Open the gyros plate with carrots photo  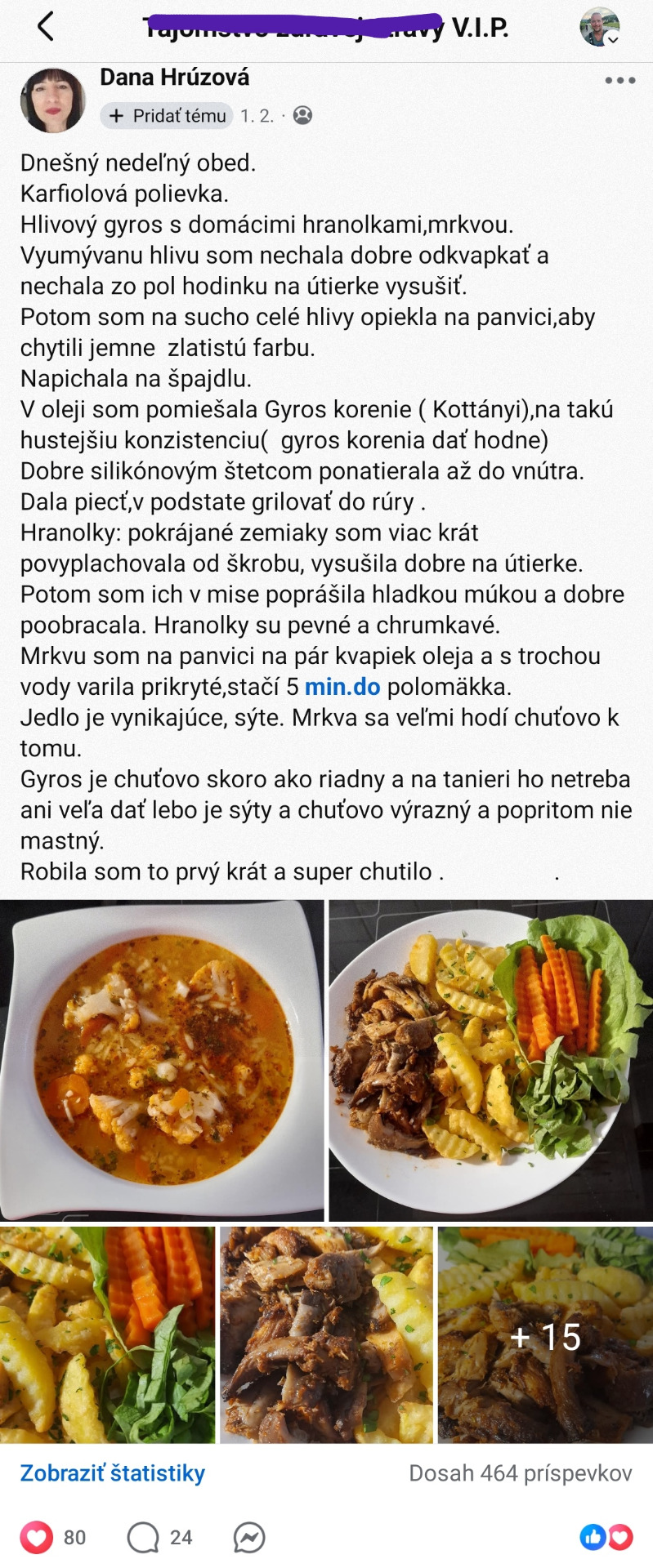tap(490, 1060)
